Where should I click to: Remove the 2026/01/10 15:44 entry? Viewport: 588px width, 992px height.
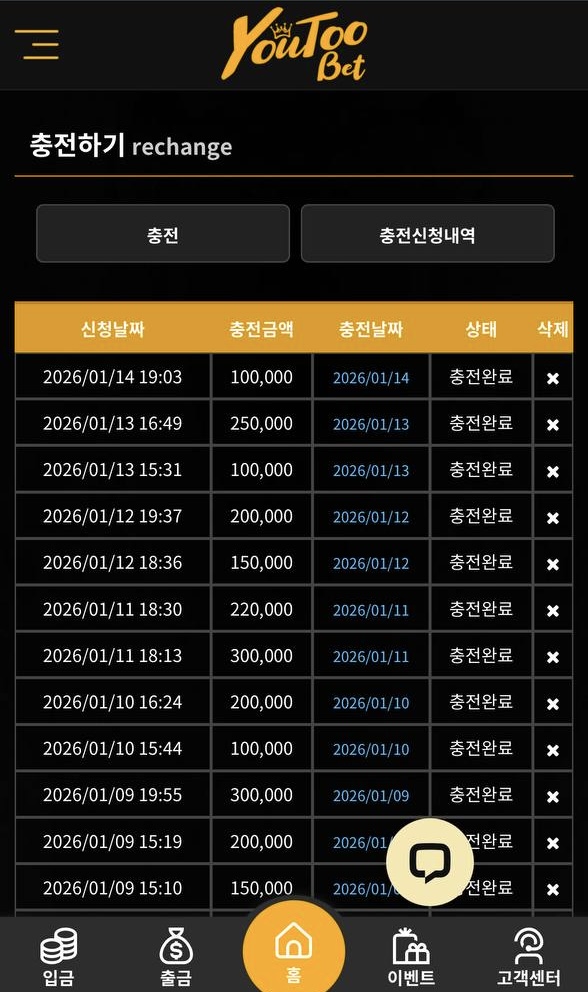[x=553, y=750]
